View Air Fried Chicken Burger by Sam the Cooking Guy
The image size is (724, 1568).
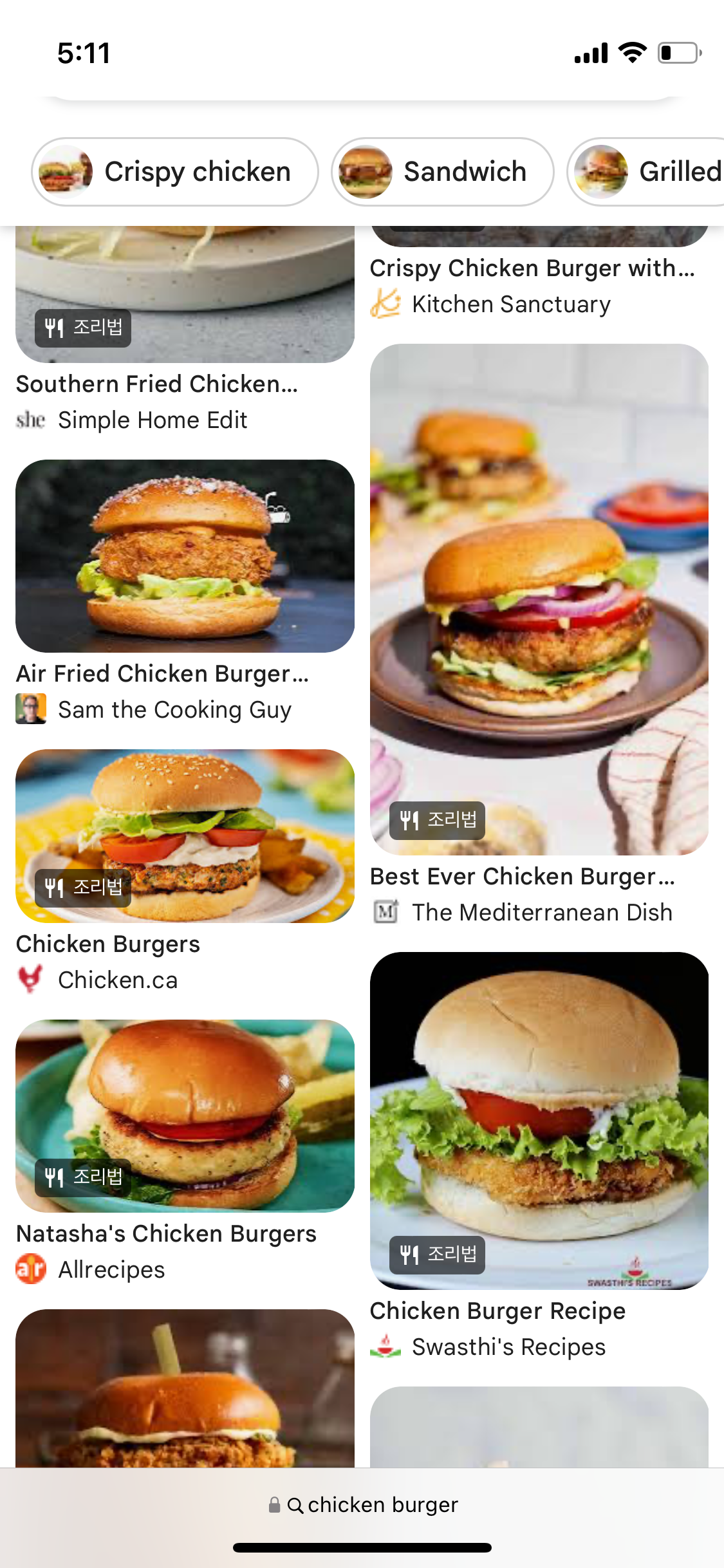pyautogui.click(x=185, y=556)
